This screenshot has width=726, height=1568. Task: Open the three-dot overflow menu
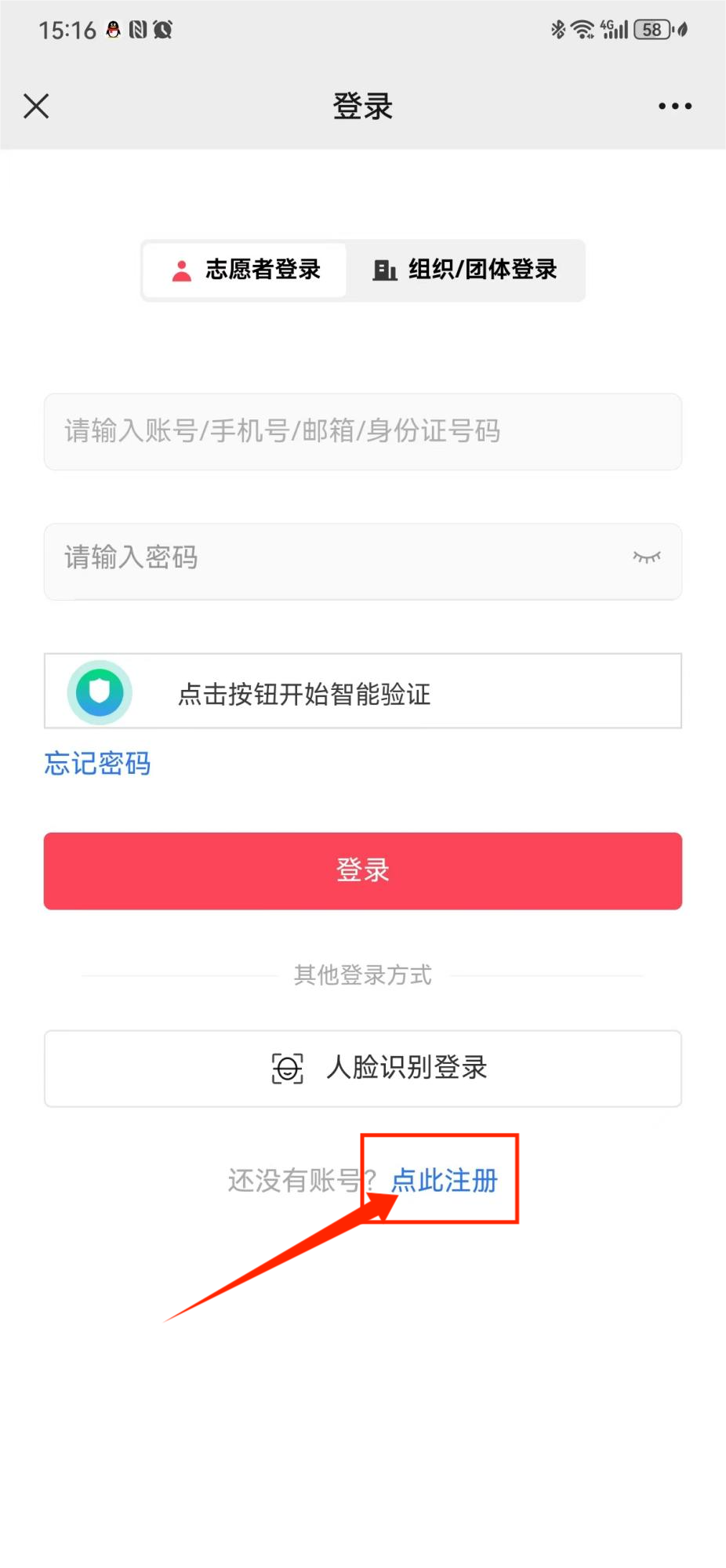(675, 106)
